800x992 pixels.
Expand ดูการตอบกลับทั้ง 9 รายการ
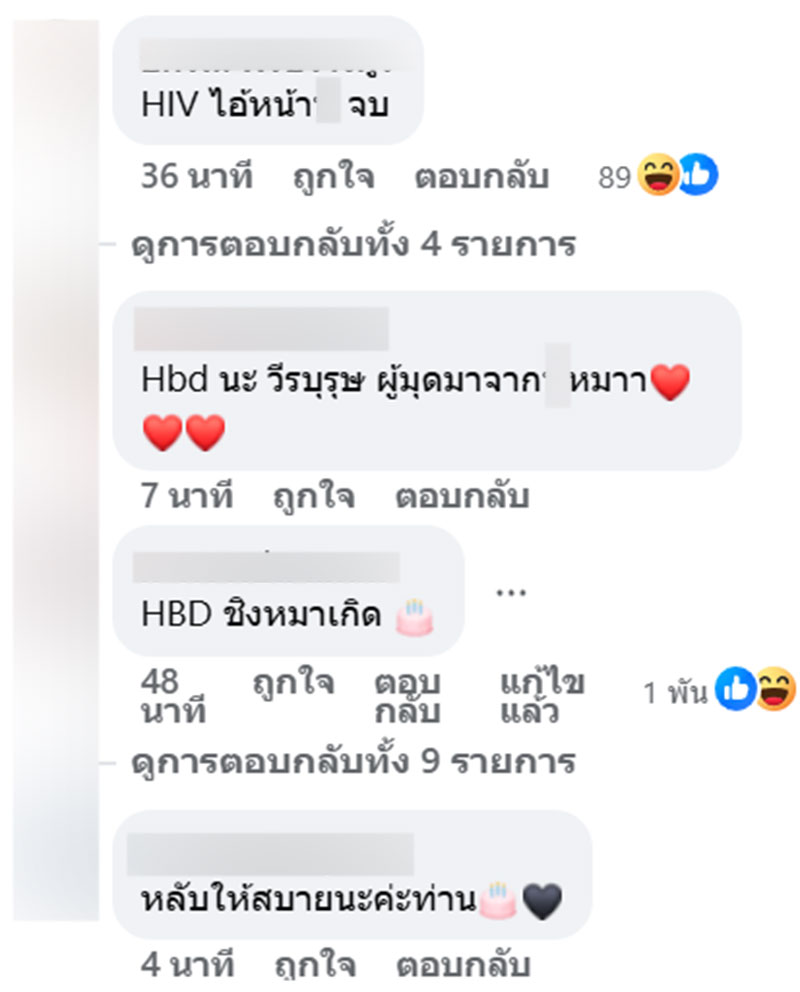tap(353, 763)
